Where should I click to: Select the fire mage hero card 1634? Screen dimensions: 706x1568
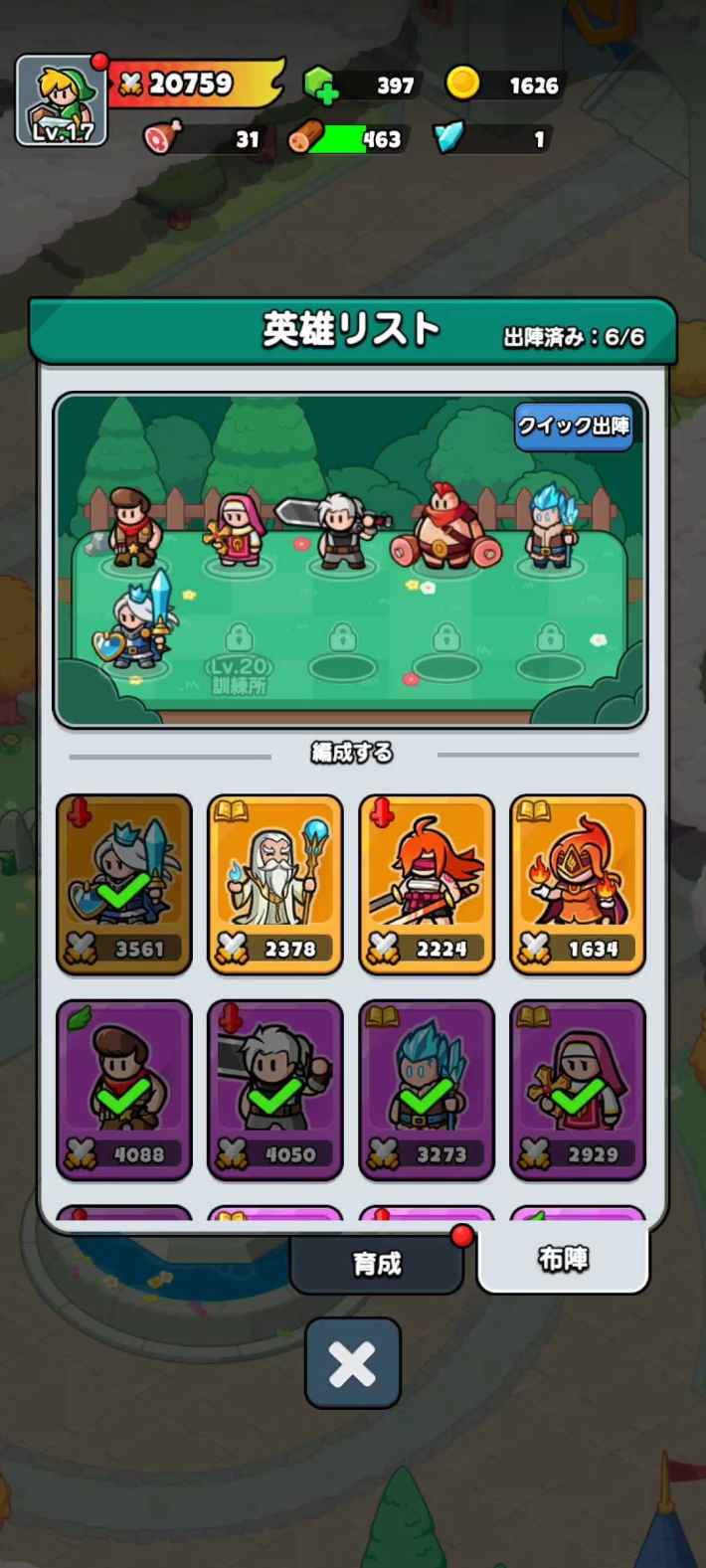pos(578,884)
